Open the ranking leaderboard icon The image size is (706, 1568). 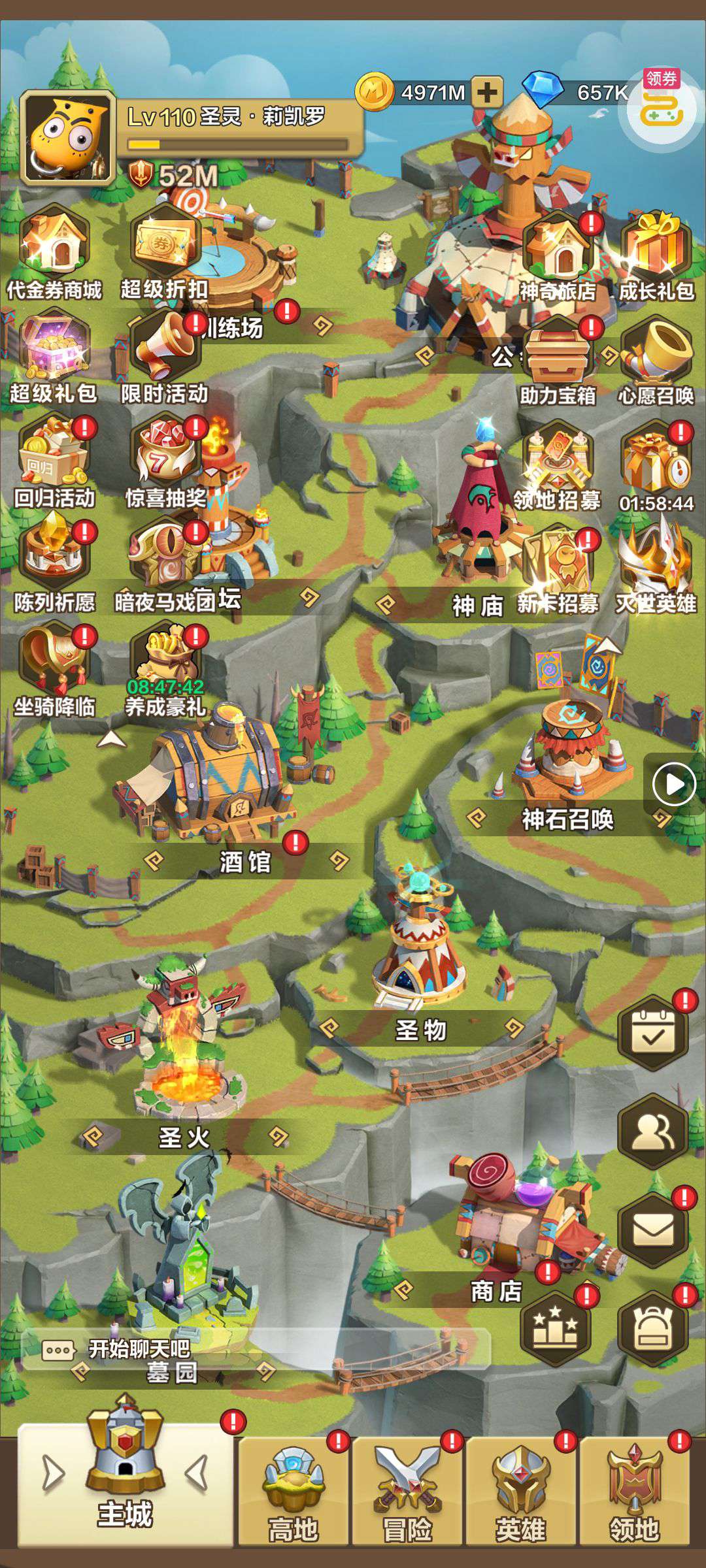(x=555, y=1329)
